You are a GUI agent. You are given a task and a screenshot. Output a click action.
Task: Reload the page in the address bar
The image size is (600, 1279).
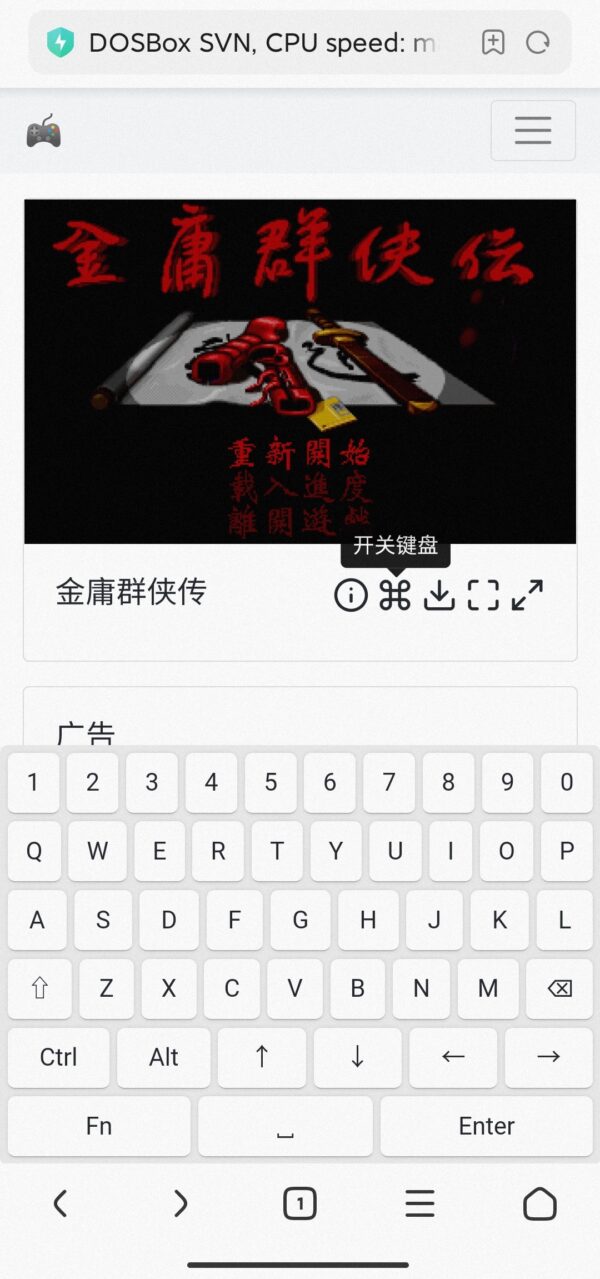click(x=538, y=42)
